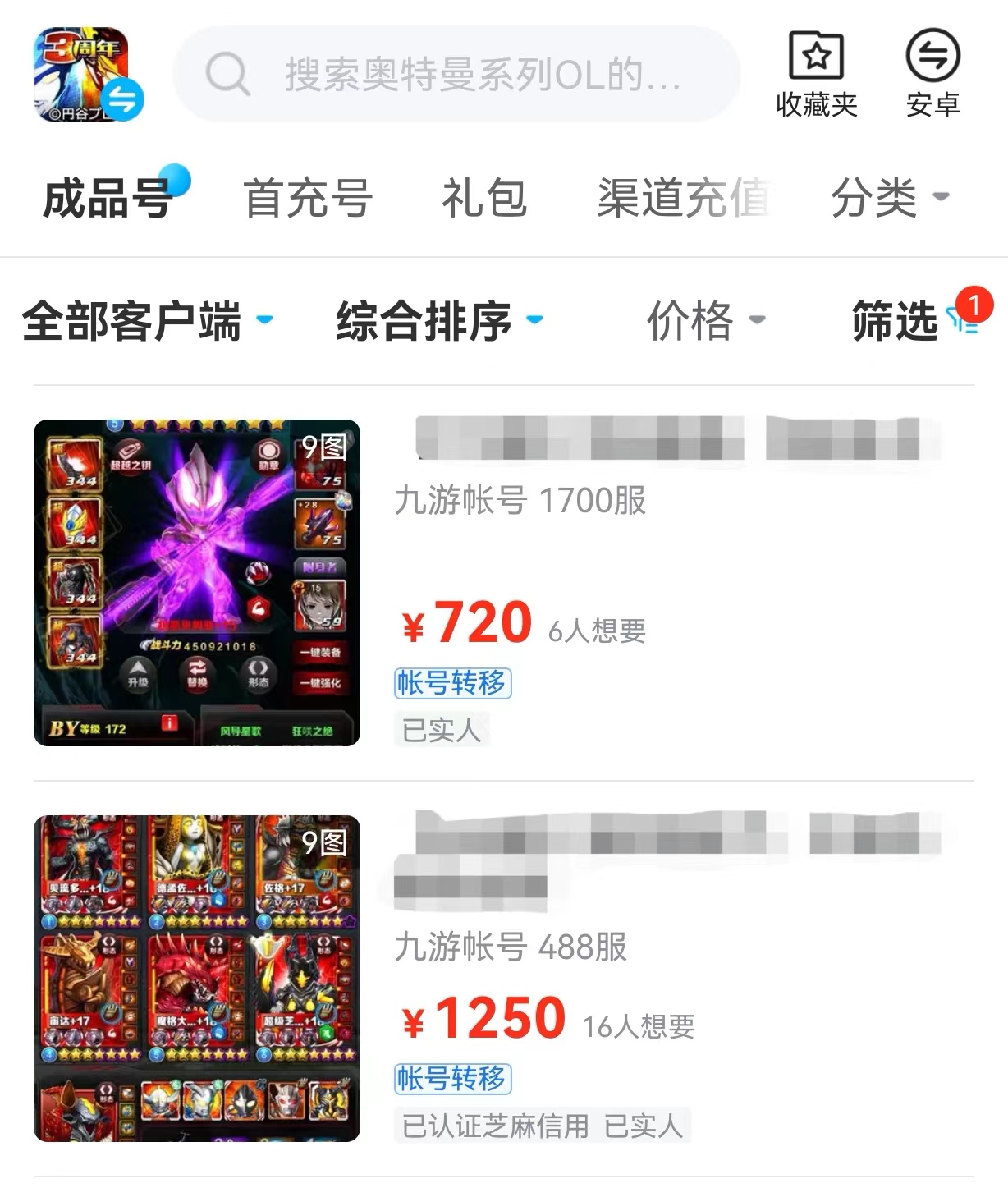Expand the 全部客户端 dropdown

[x=146, y=321]
